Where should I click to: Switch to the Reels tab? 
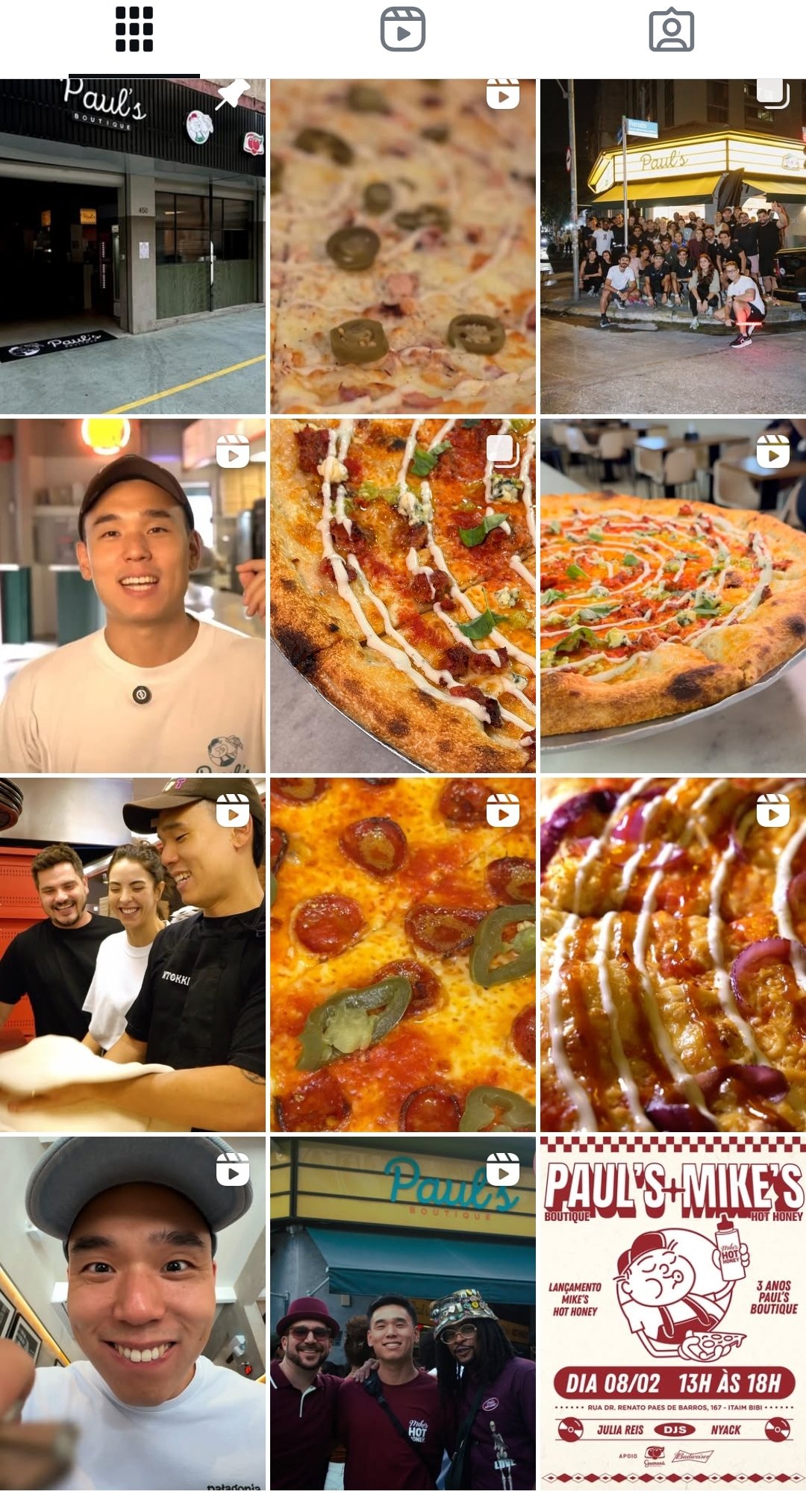coord(403,30)
